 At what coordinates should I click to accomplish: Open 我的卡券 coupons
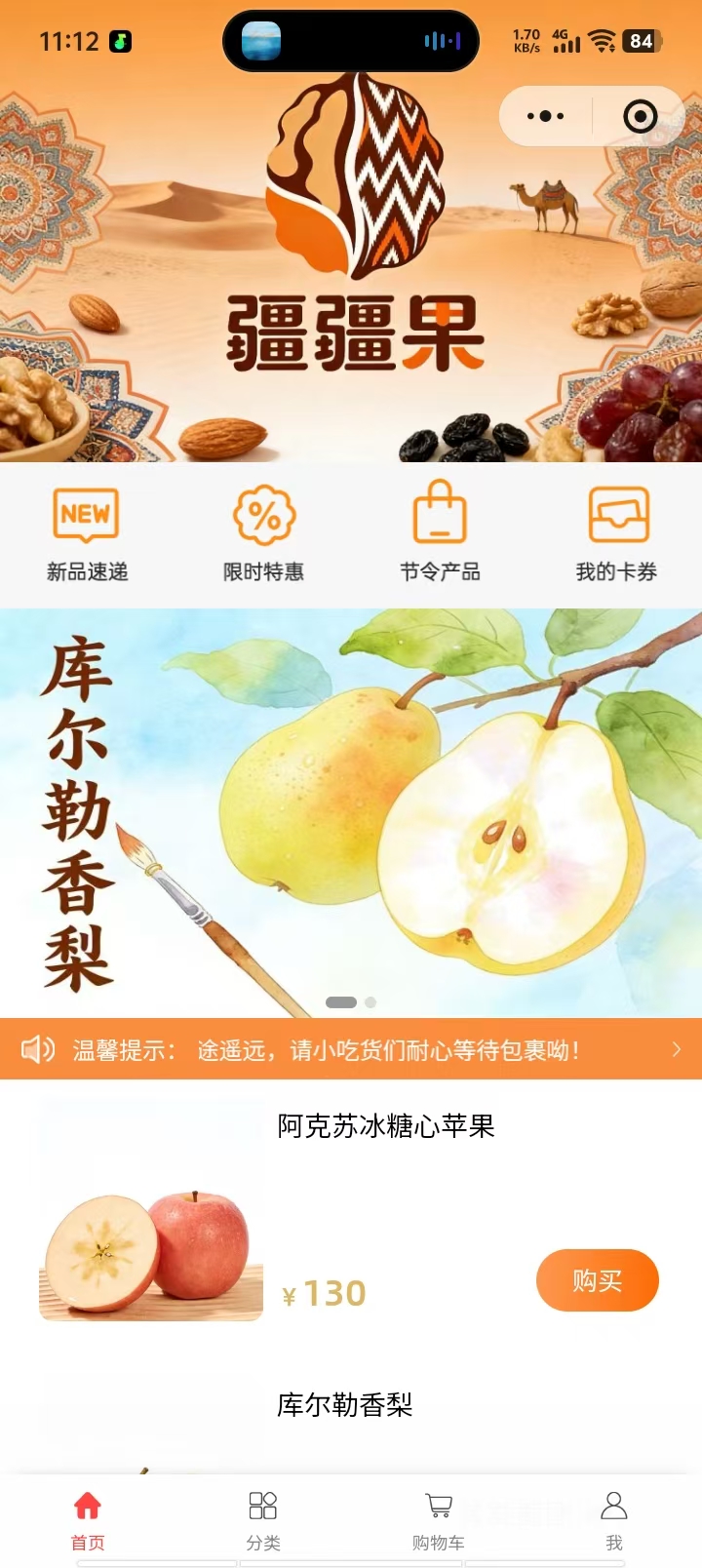[x=616, y=533]
